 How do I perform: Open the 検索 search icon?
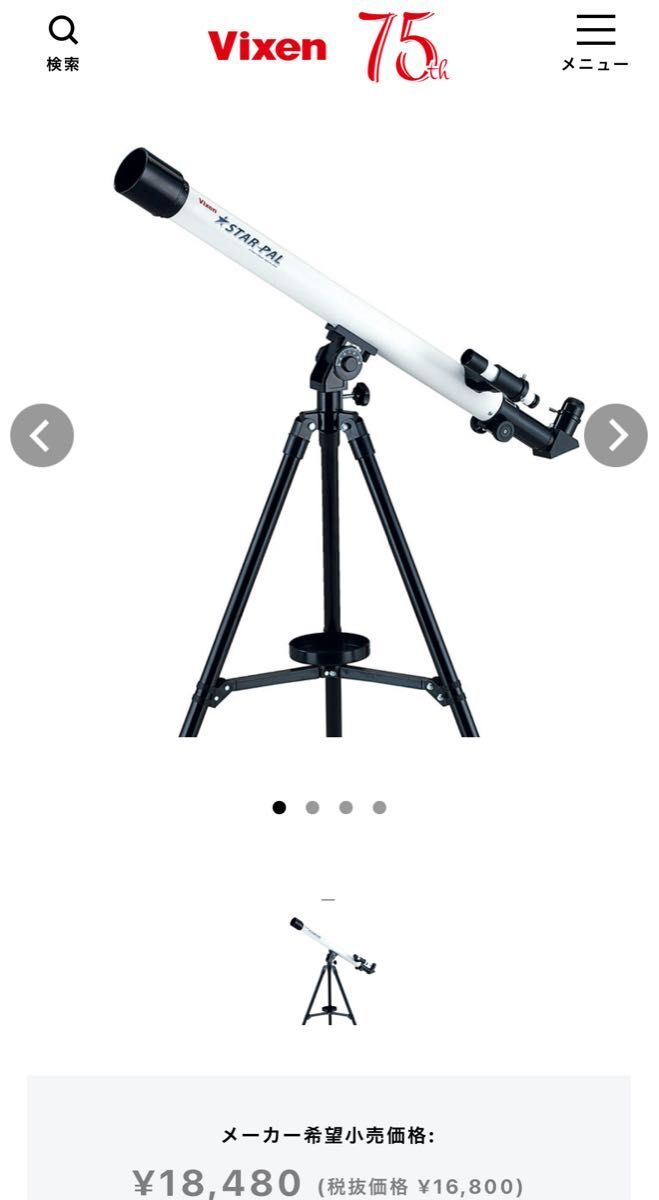click(x=63, y=43)
